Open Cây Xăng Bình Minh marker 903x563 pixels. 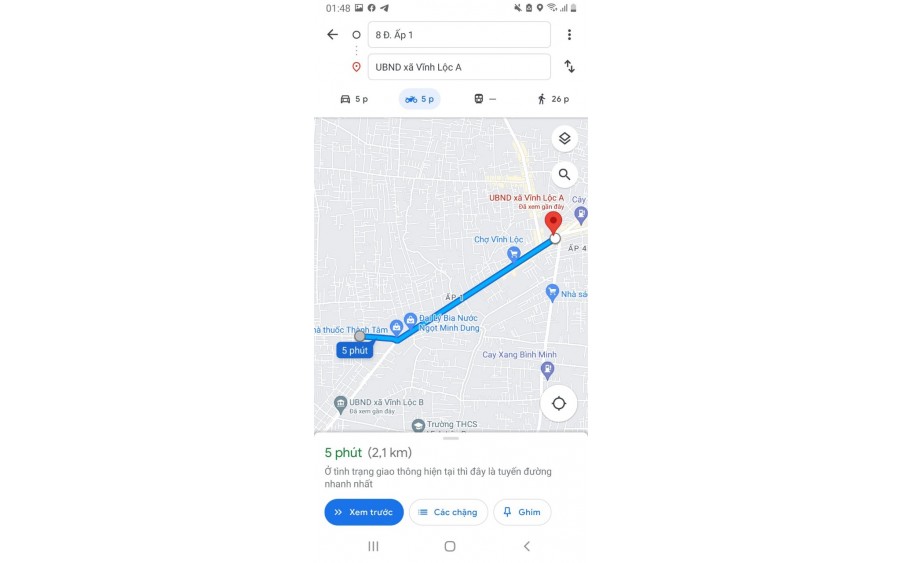(547, 370)
